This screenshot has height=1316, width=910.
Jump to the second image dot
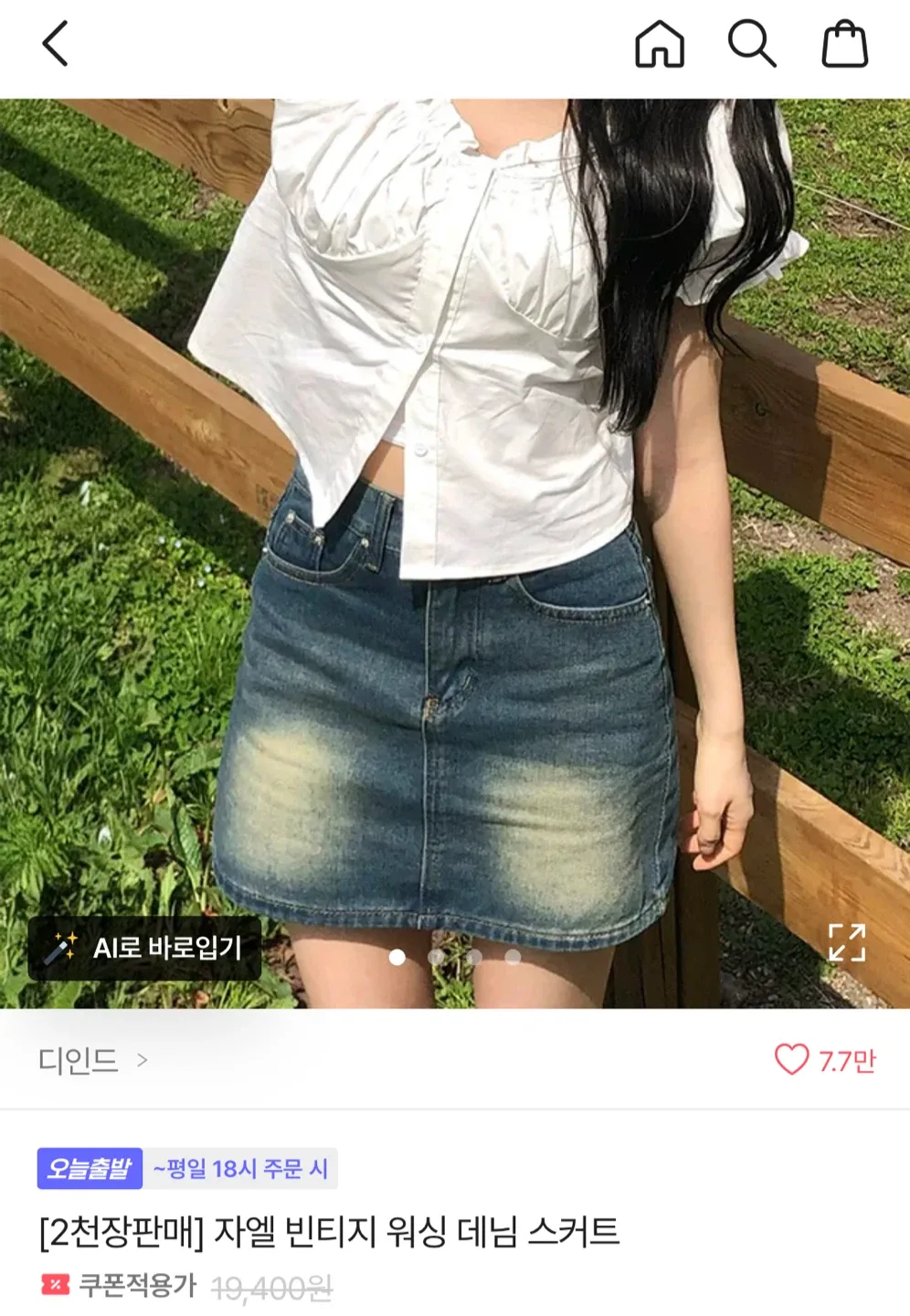pyautogui.click(x=436, y=957)
